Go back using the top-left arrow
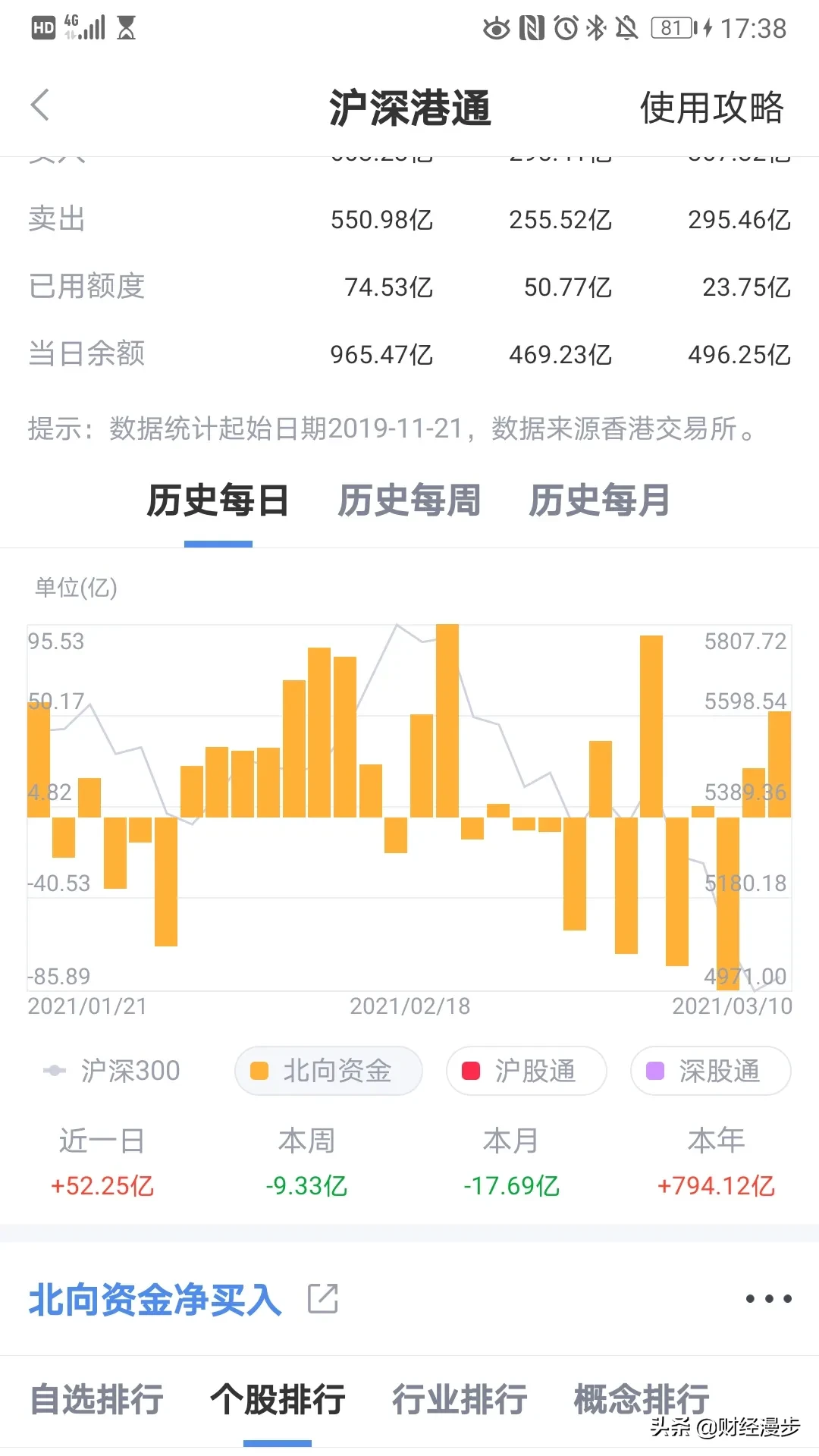The image size is (819, 1456). tap(40, 105)
